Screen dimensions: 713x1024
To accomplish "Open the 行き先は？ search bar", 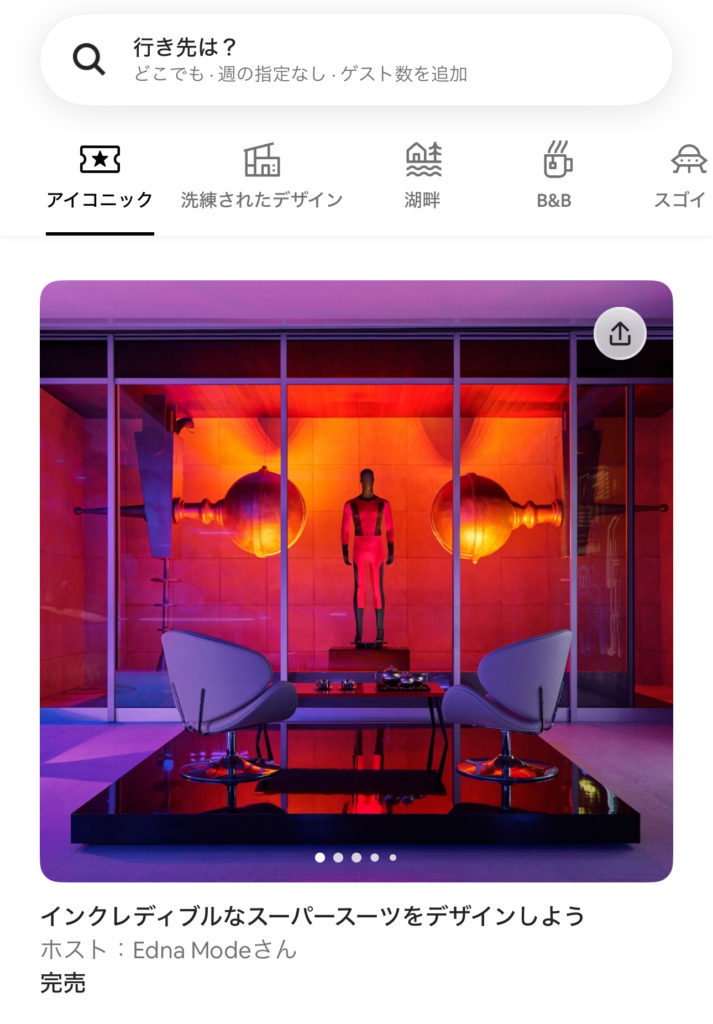I will [x=355, y=60].
